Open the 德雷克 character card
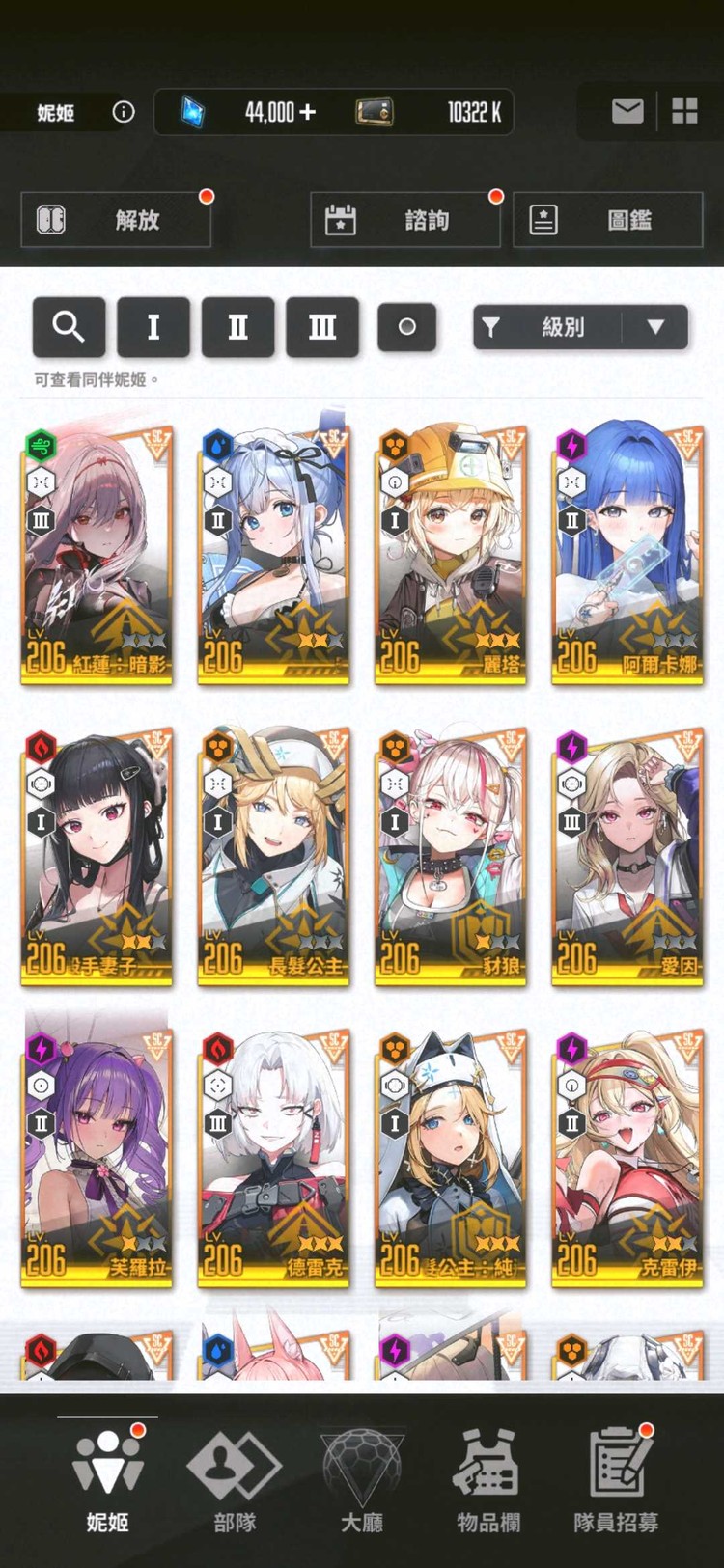The image size is (724, 1568). tap(273, 1158)
